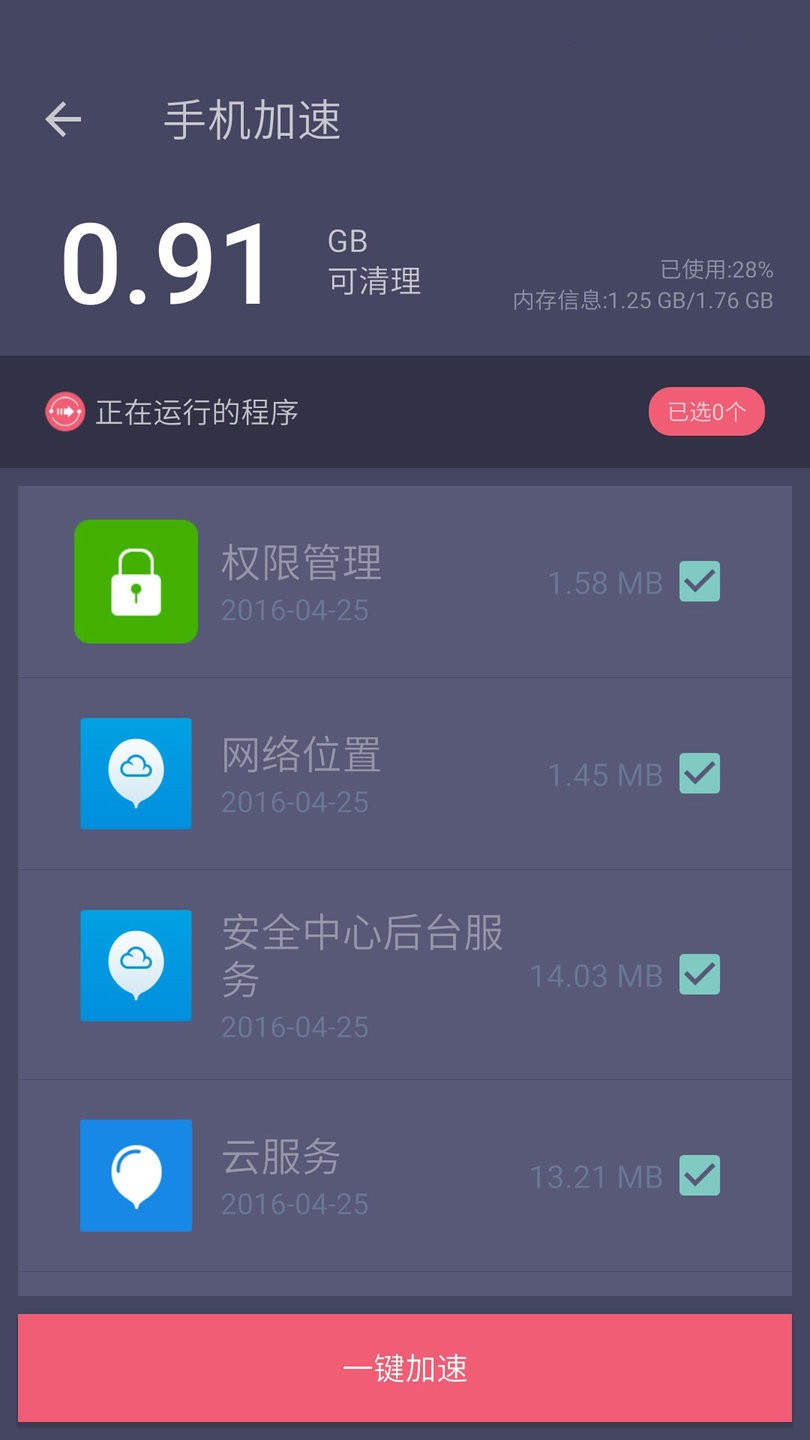Open the 已选0个 selection counter
Screen dimensions: 810x1440
tap(706, 411)
